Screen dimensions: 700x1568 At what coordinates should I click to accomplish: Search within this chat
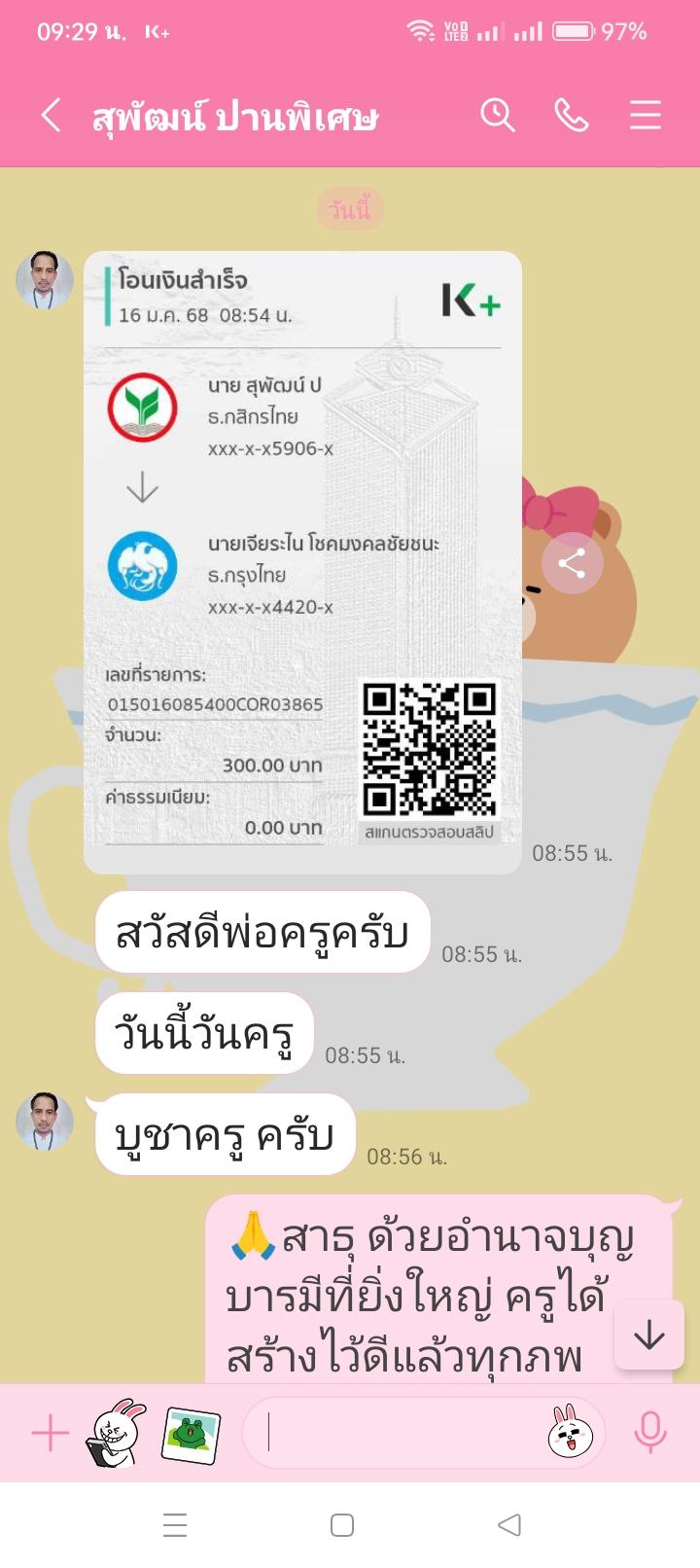coord(497,116)
